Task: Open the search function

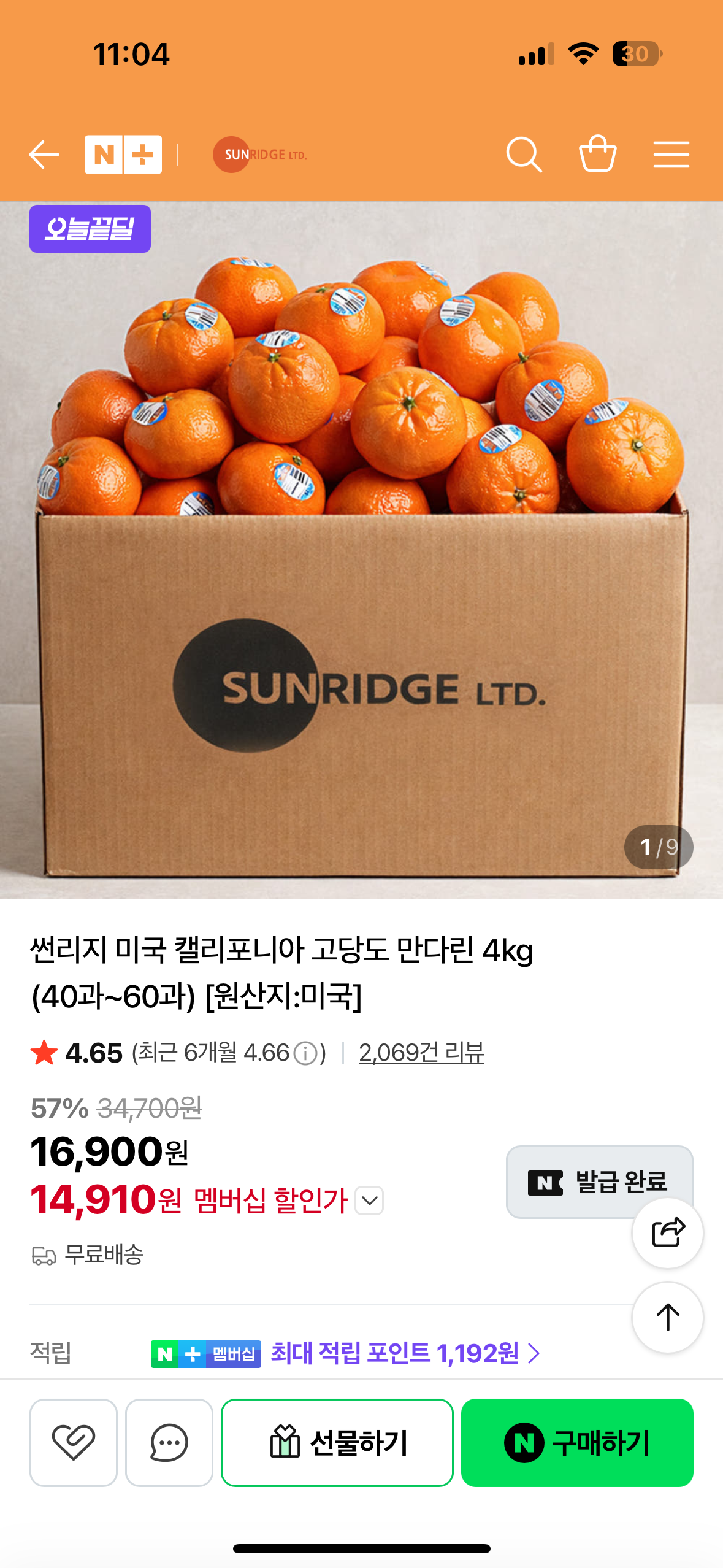Action: [524, 154]
